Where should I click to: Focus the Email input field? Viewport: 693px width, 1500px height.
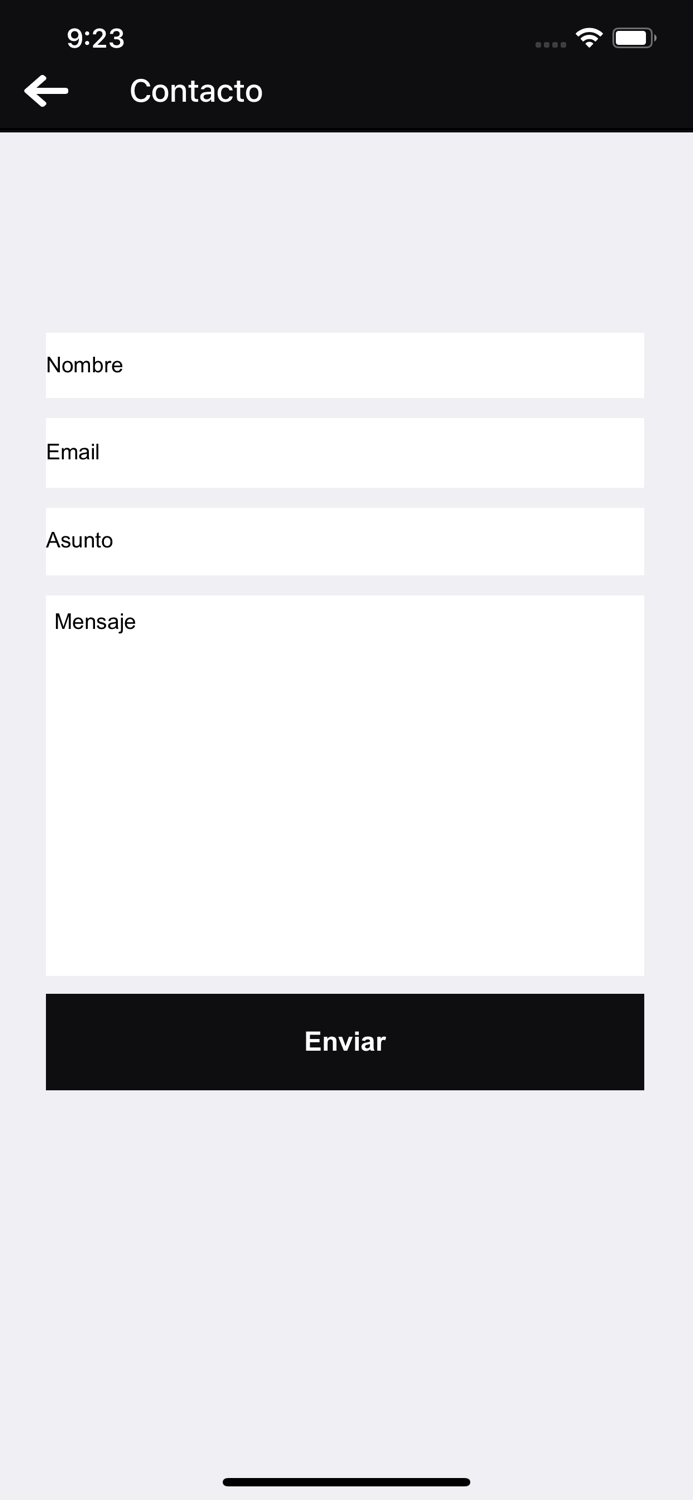point(345,453)
